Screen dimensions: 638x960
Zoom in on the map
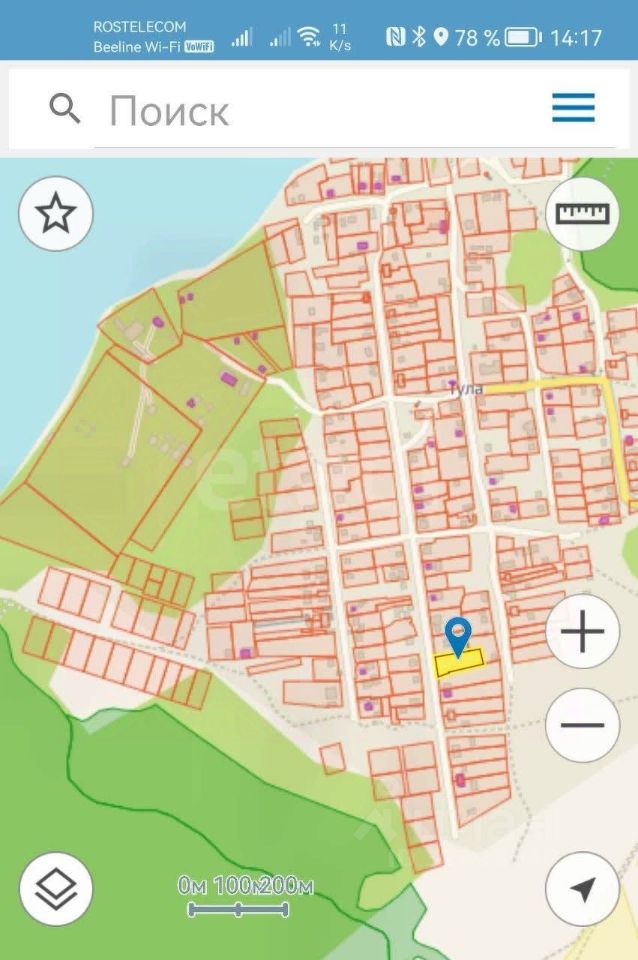[582, 632]
